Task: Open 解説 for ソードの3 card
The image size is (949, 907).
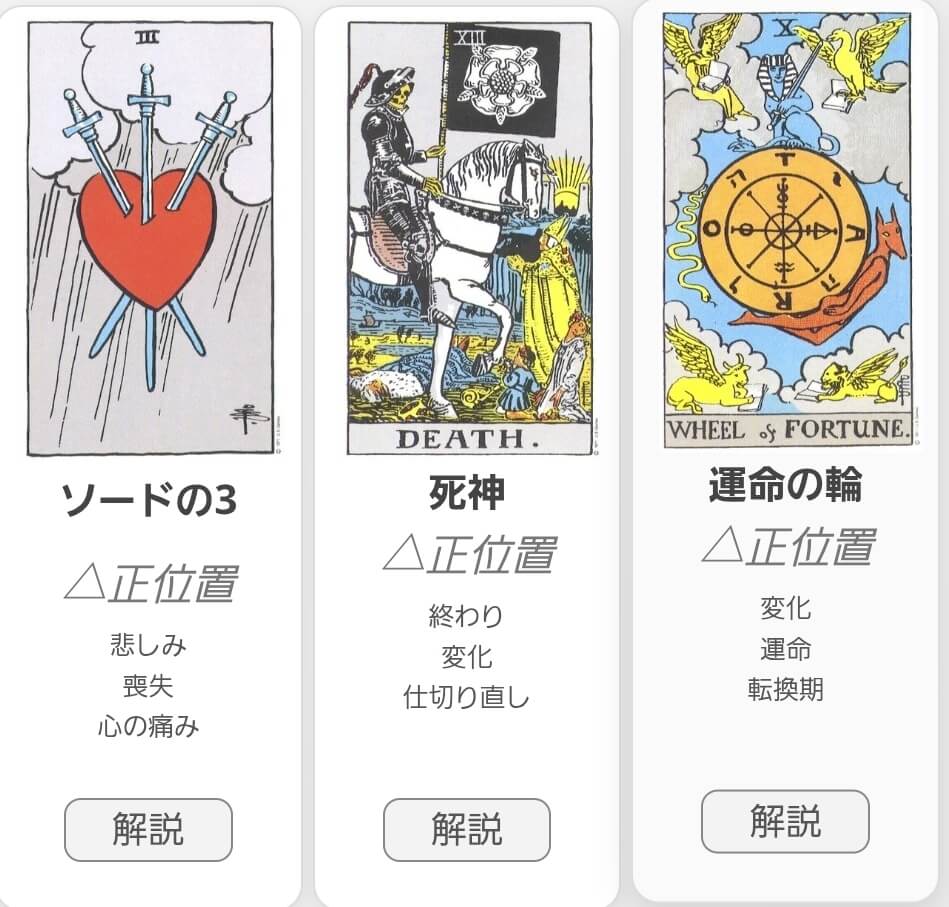Action: (148, 830)
